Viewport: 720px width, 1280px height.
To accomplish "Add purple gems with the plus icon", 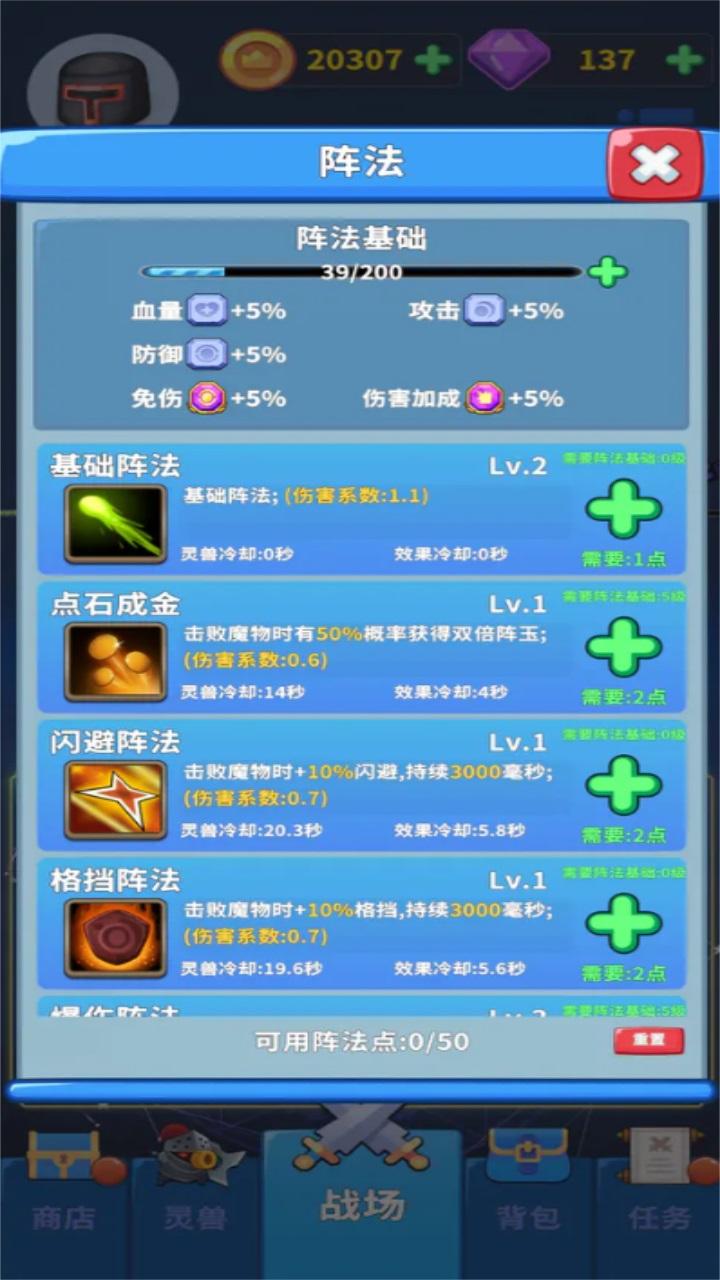I will [x=684, y=60].
